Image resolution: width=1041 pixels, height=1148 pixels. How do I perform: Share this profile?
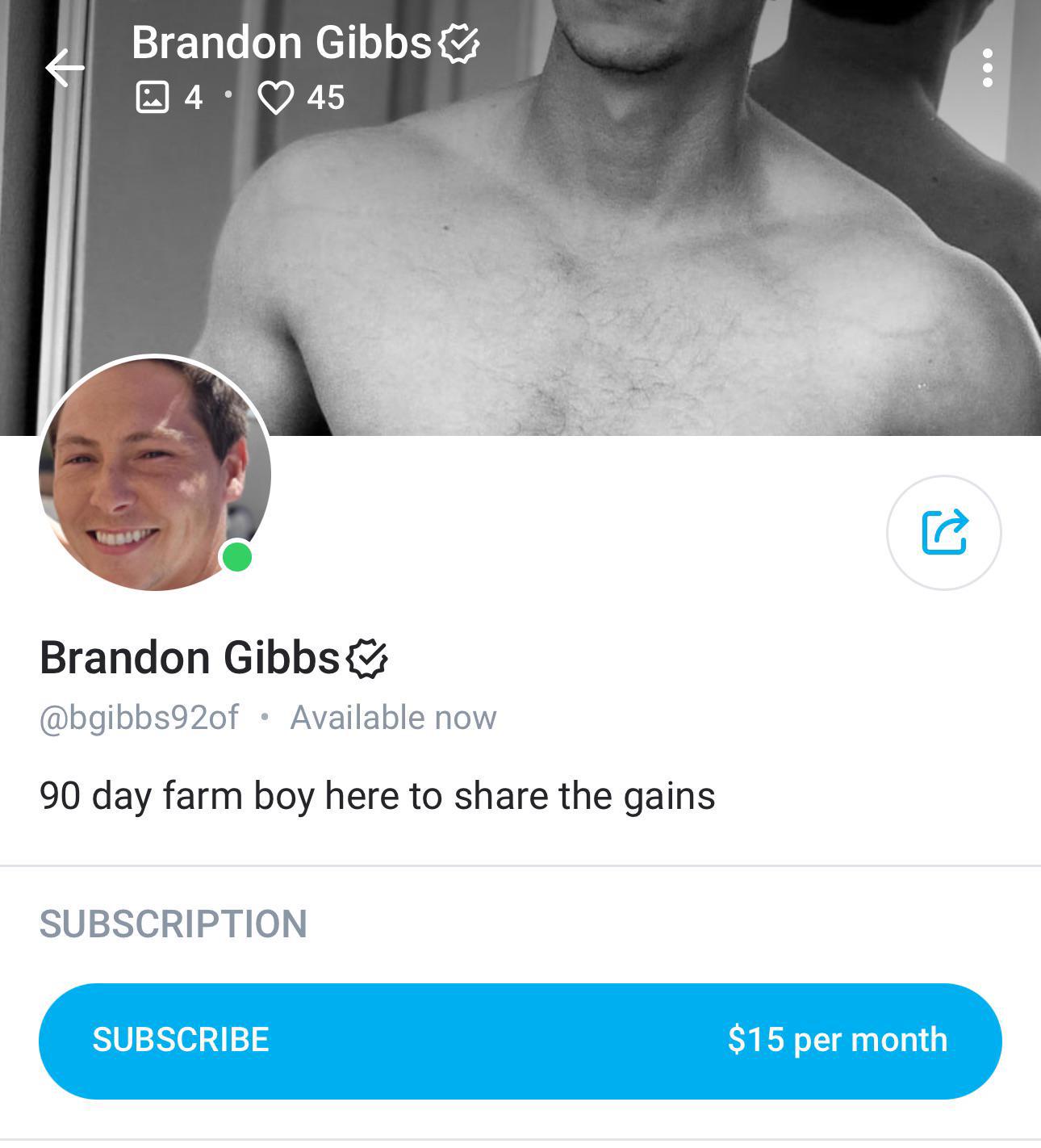click(943, 533)
